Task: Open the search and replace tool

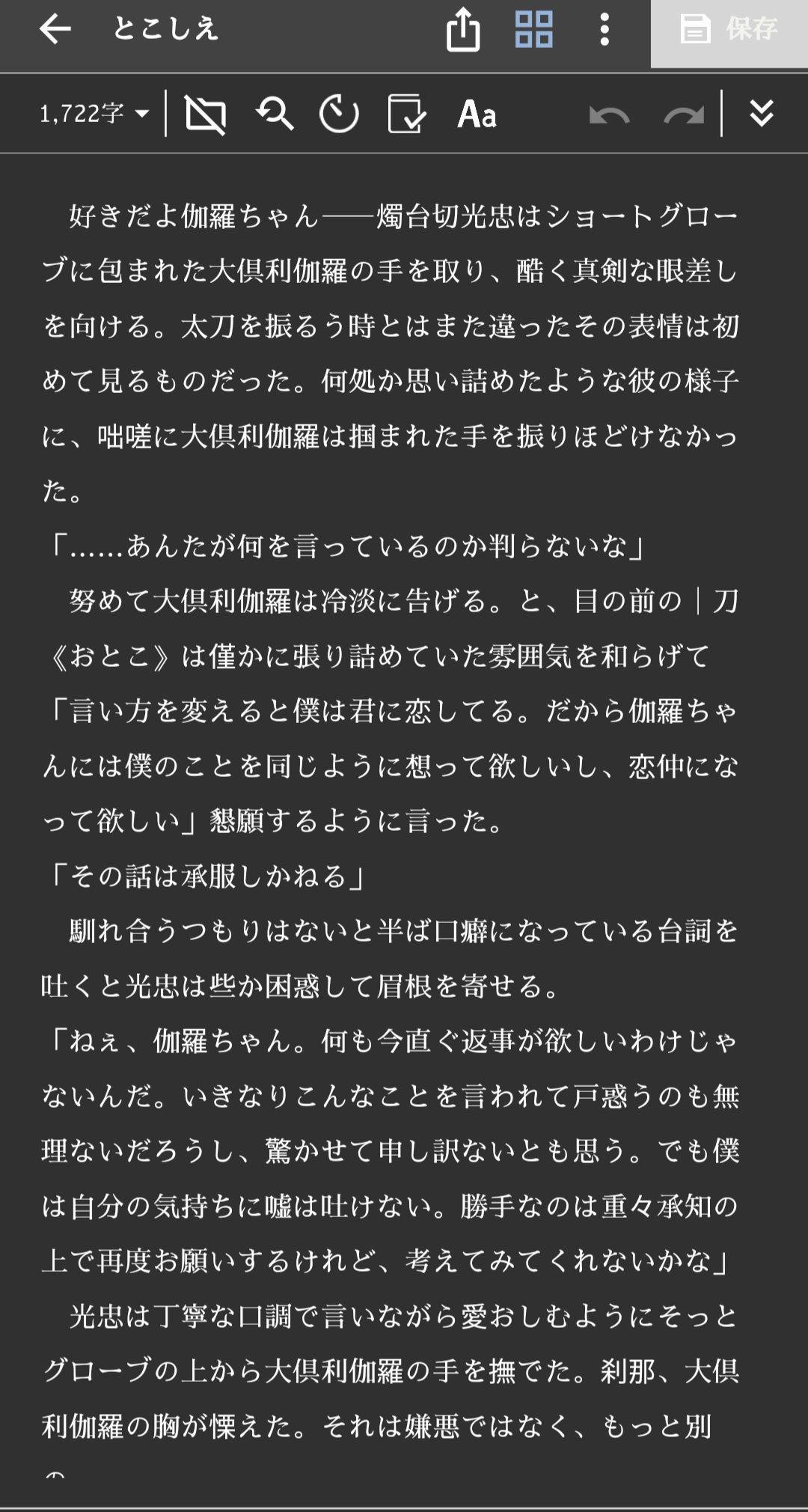Action: 274,115
